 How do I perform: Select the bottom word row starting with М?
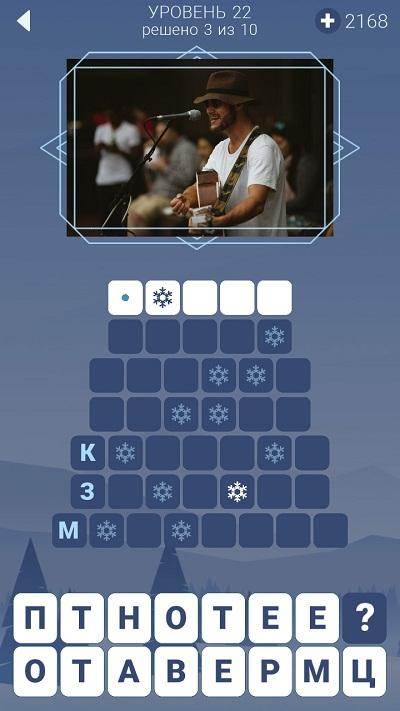[200, 530]
